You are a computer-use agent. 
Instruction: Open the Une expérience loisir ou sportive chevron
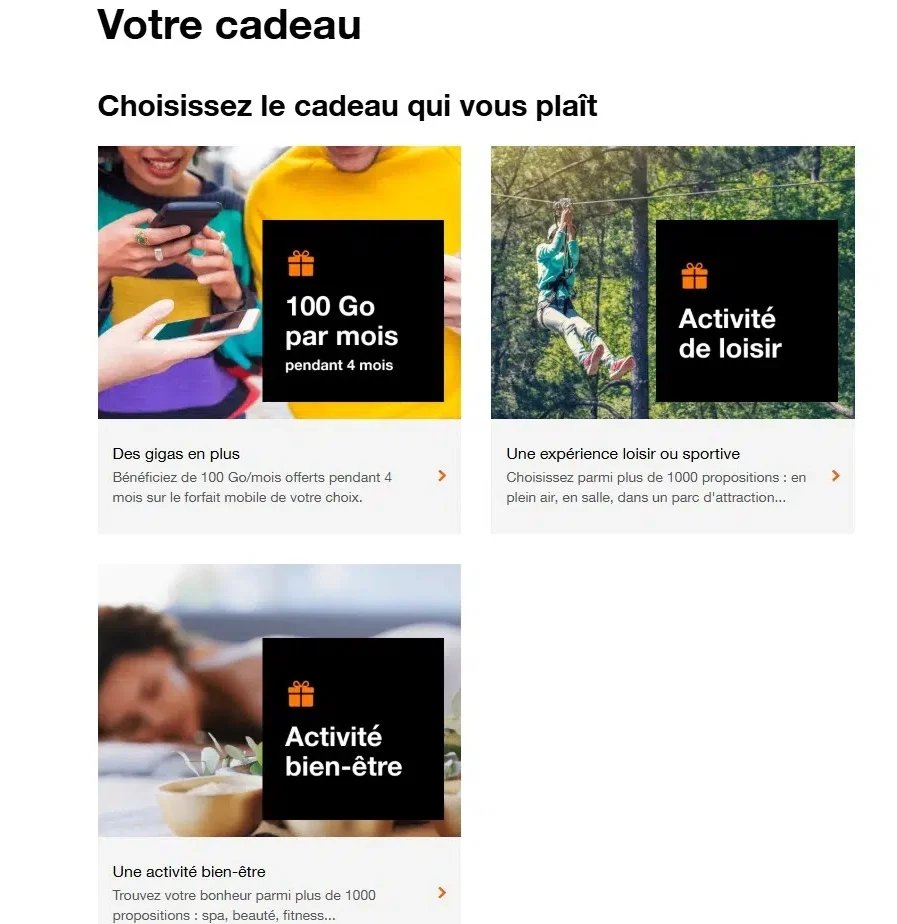coord(835,476)
